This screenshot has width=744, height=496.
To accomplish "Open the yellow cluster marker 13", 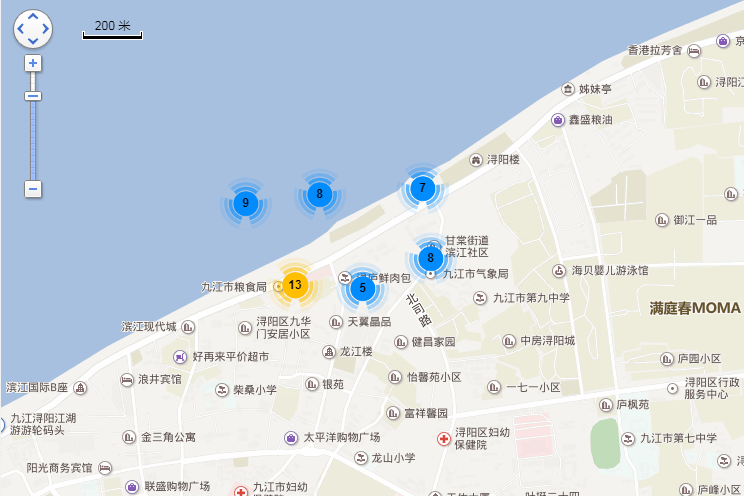I will pyautogui.click(x=294, y=285).
